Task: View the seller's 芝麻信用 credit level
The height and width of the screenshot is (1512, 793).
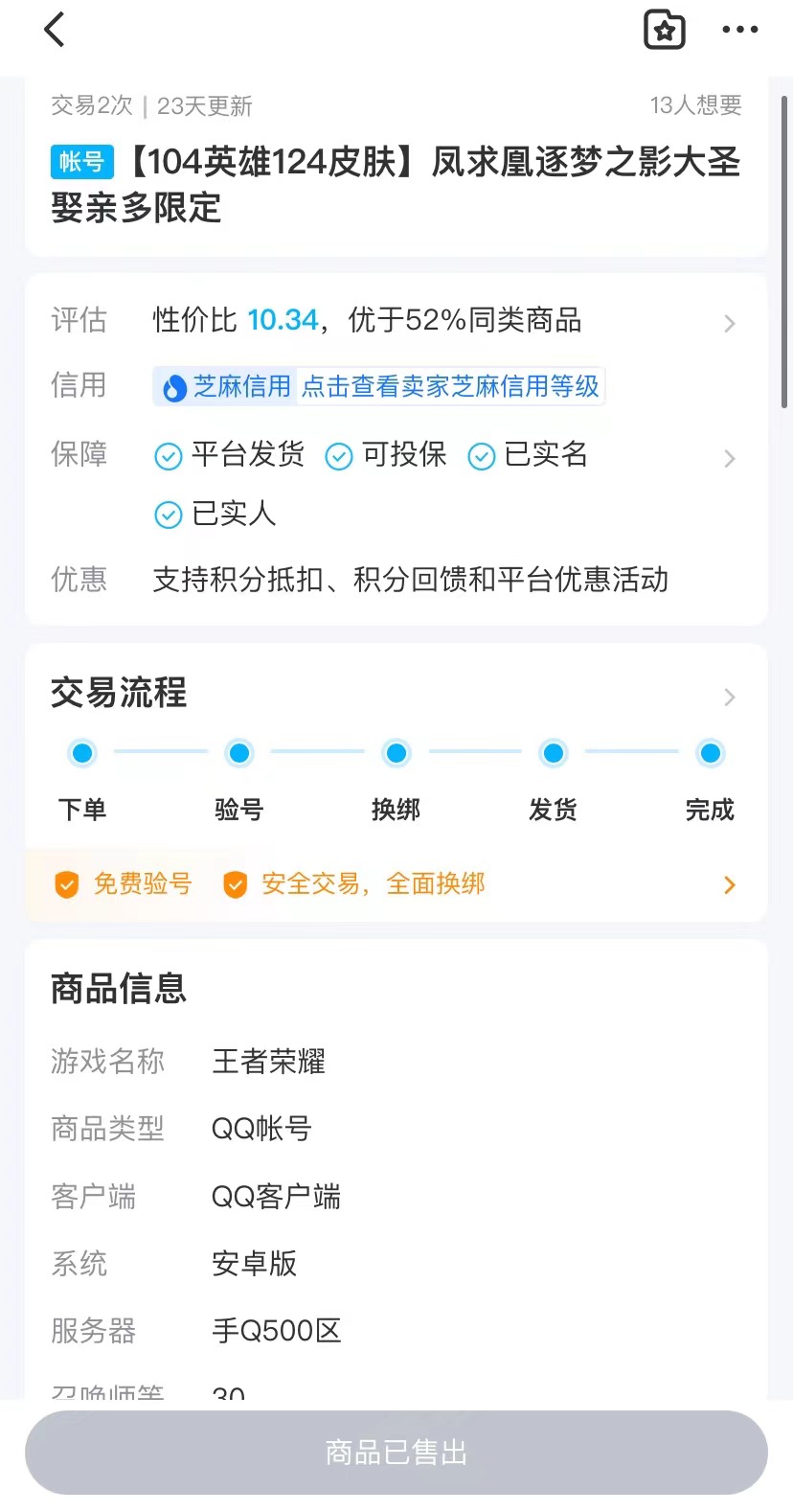Action: click(379, 386)
